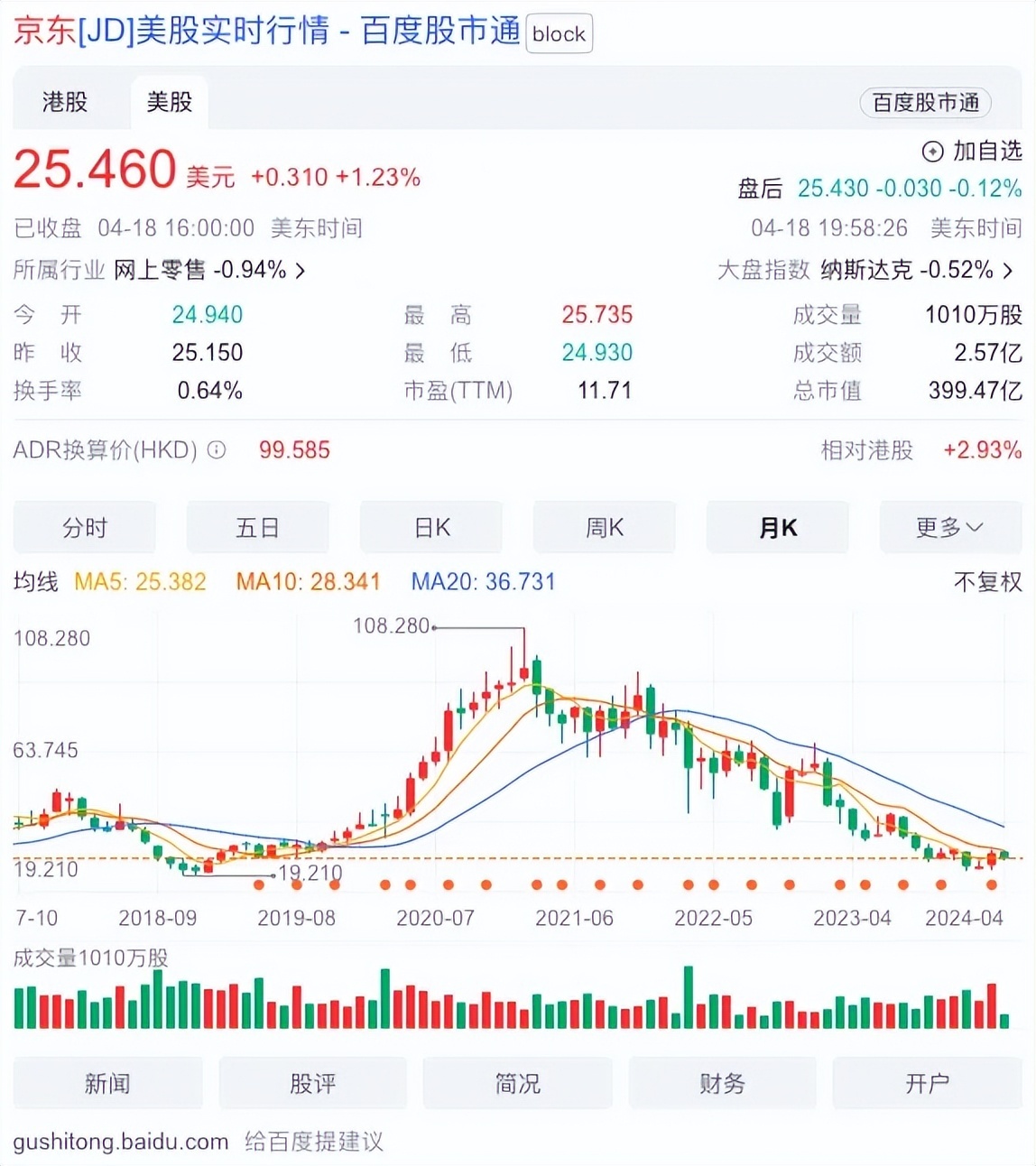Switch chart to 分时

coord(85,527)
